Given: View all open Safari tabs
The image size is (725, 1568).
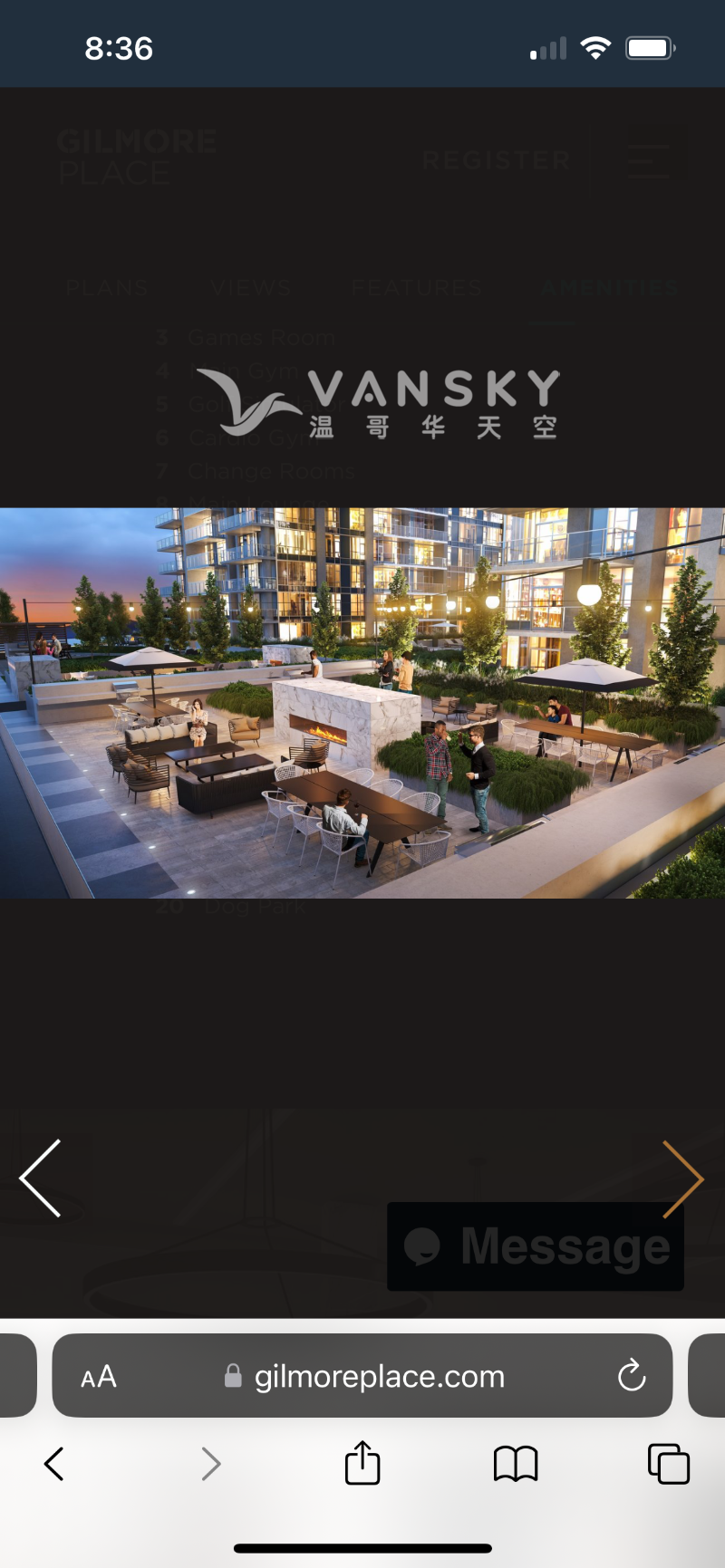Looking at the screenshot, I should [x=669, y=1464].
